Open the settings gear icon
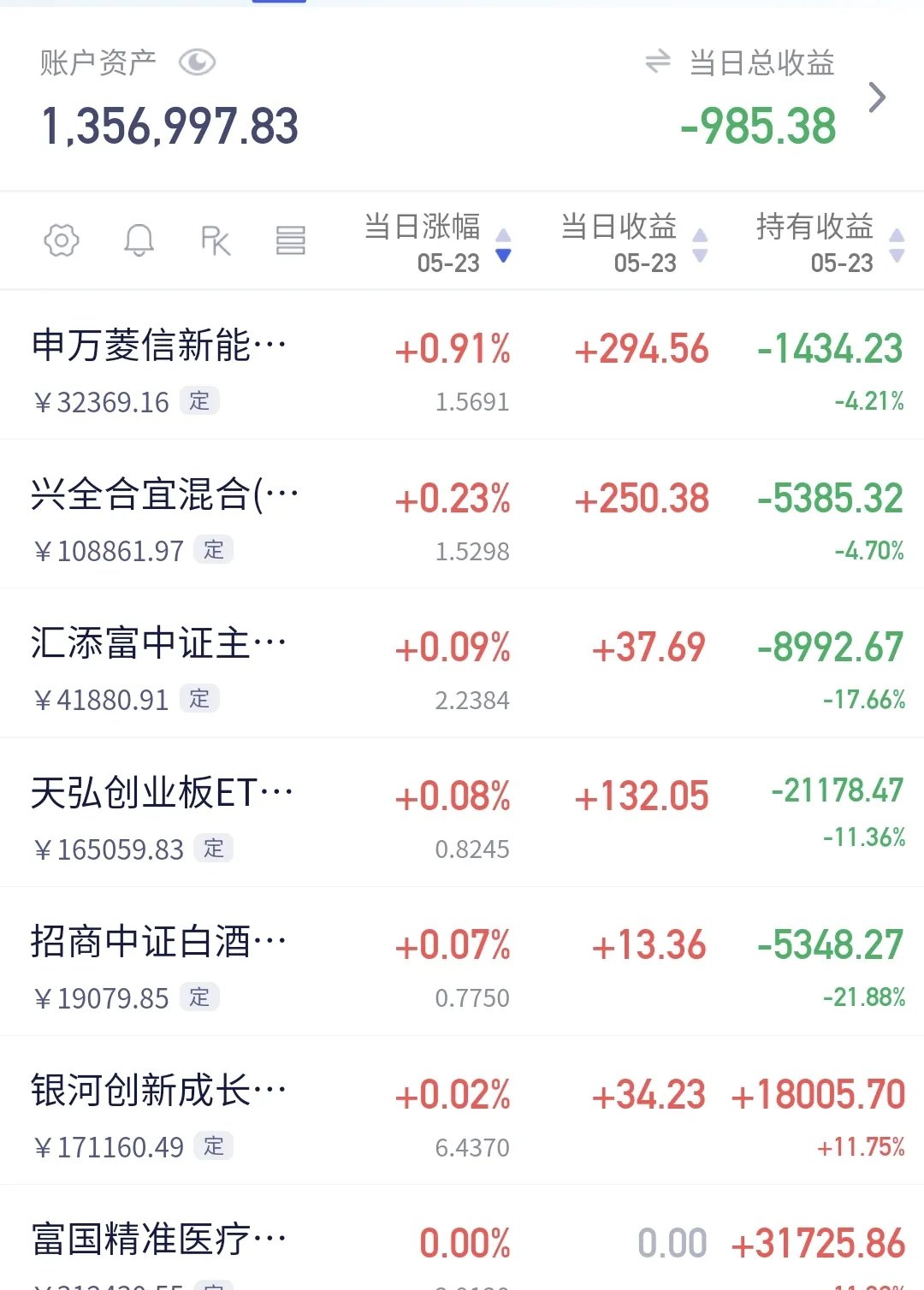The width and height of the screenshot is (924, 1290). [60, 240]
